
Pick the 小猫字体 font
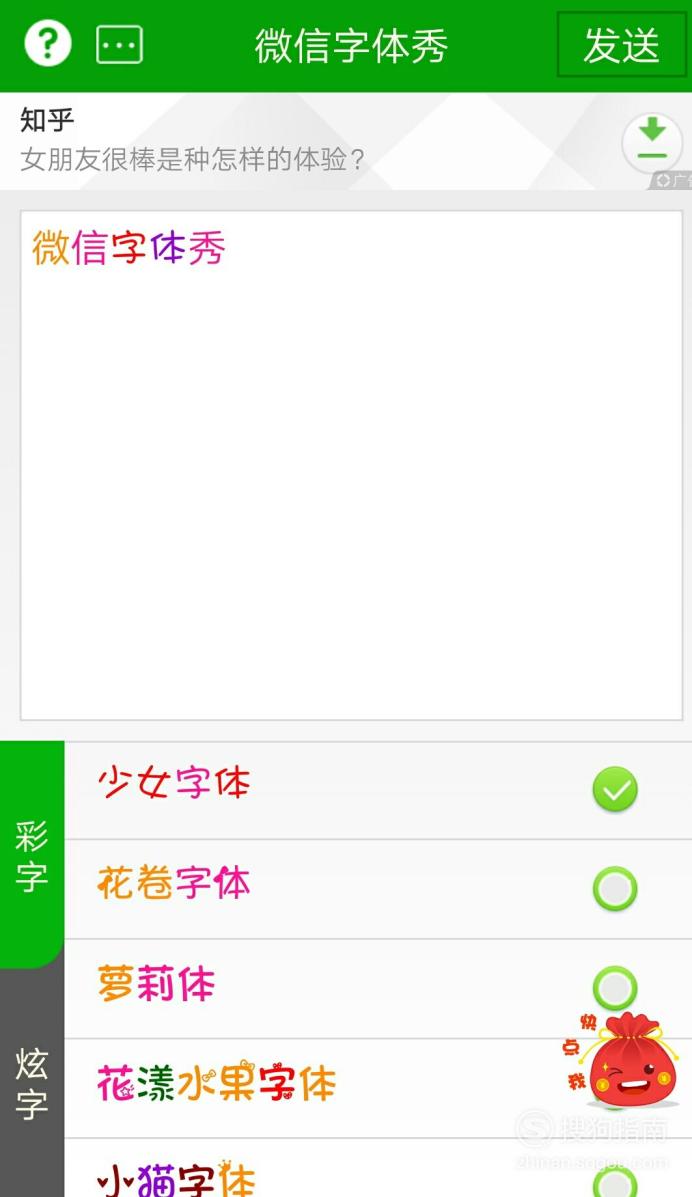click(x=378, y=1169)
